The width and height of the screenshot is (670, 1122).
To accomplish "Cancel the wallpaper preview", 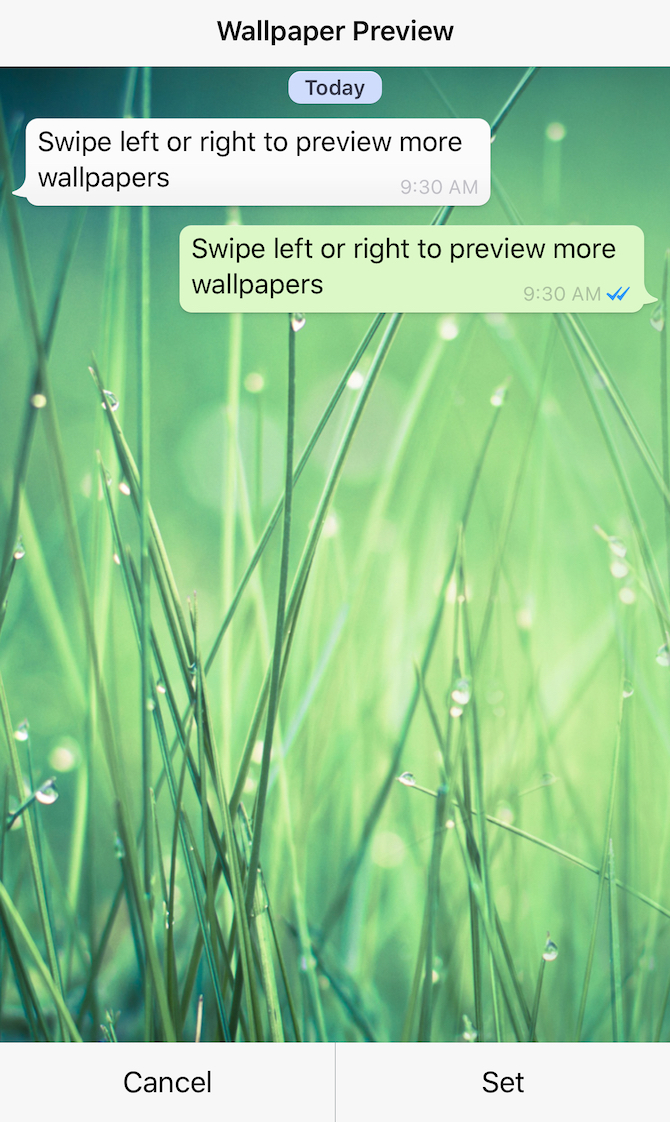I will [x=167, y=1082].
